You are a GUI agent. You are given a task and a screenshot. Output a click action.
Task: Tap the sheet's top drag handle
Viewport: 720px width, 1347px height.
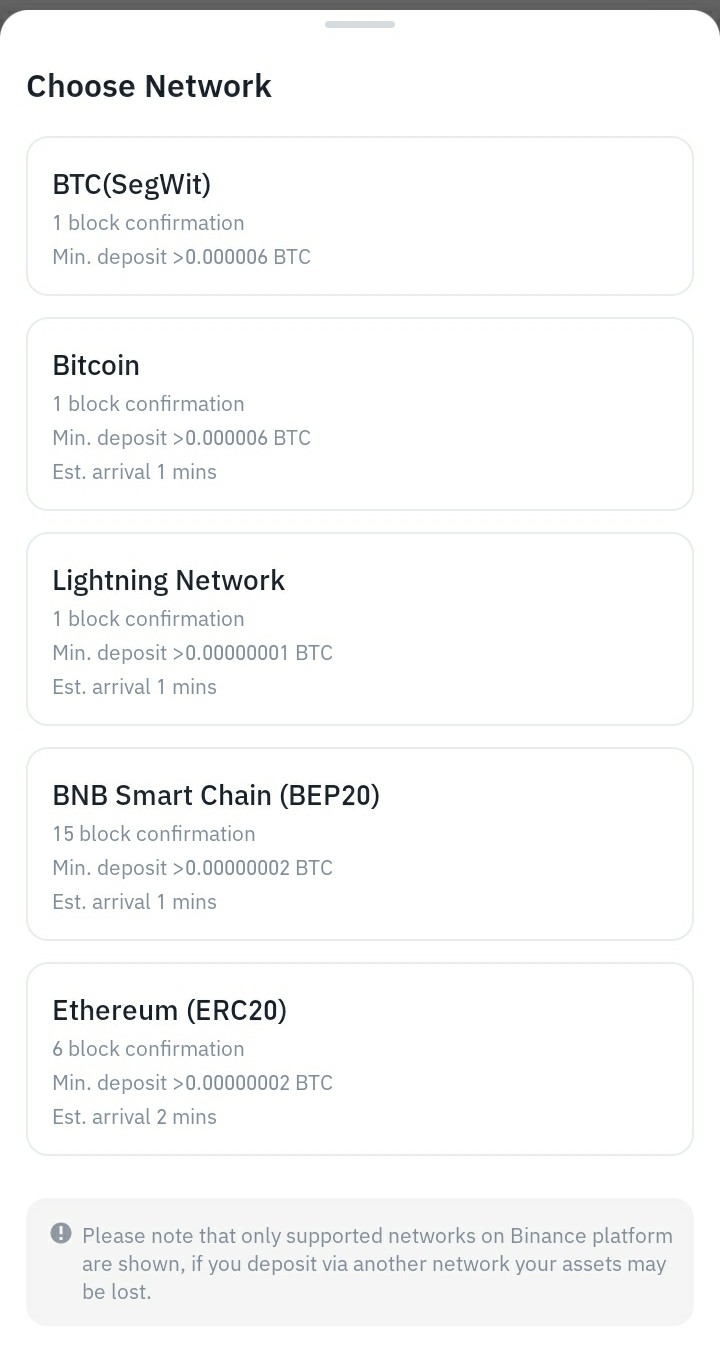tap(360, 24)
